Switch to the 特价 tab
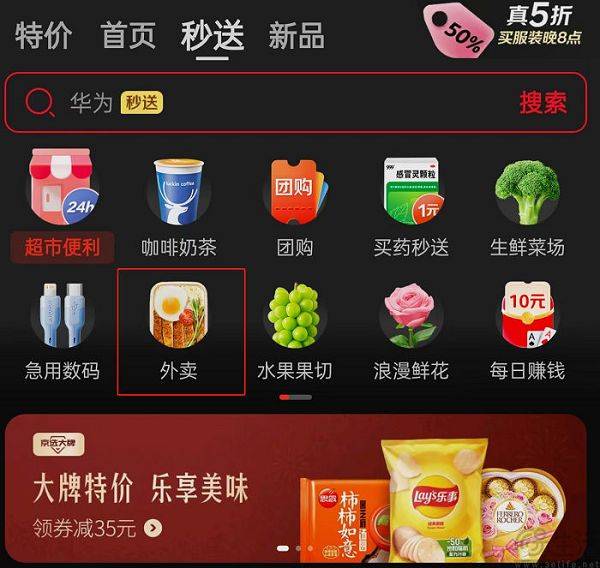The width and height of the screenshot is (600, 568). point(43,36)
